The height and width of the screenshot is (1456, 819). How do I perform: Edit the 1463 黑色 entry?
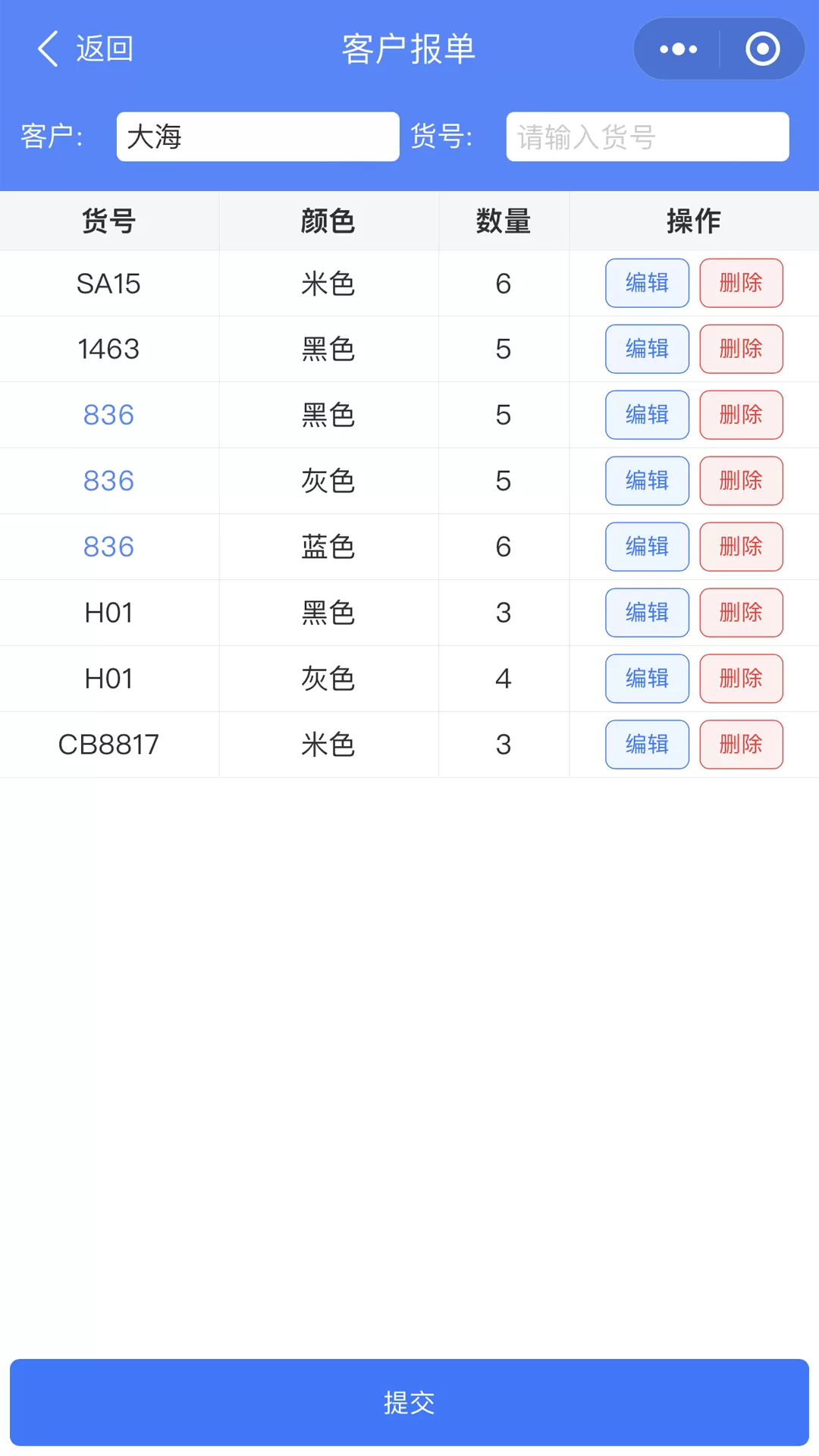pos(647,349)
